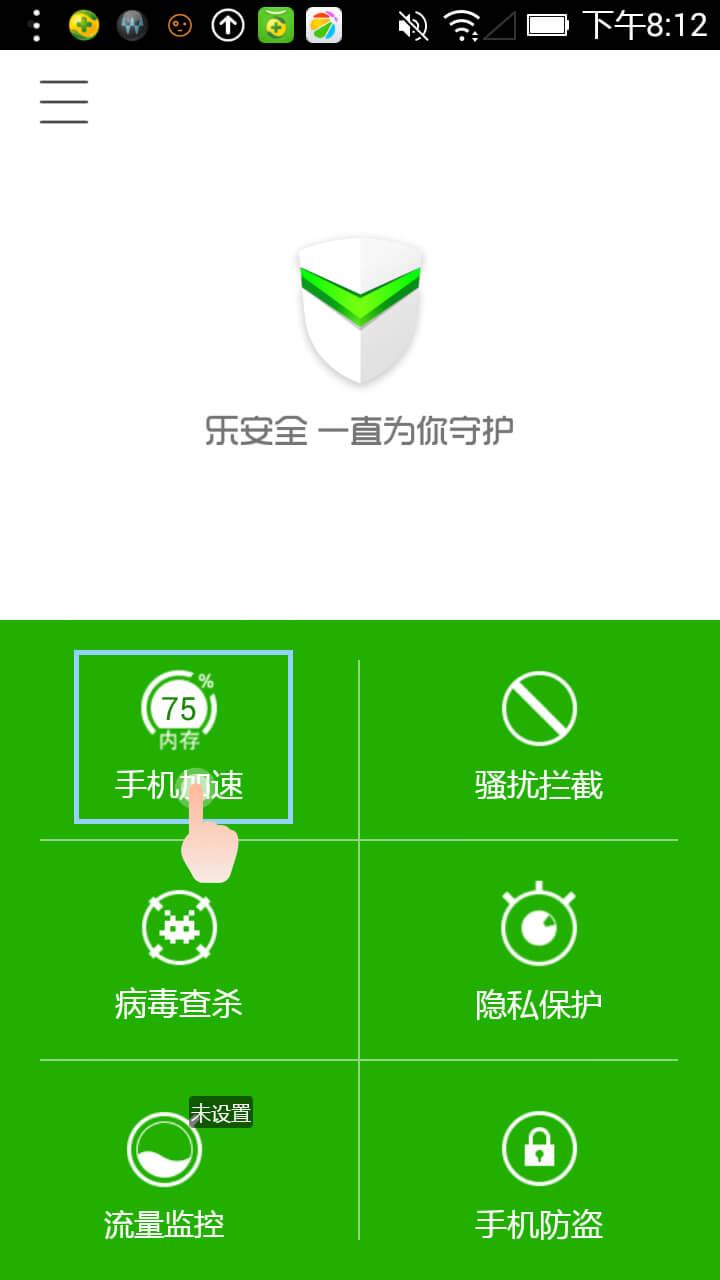720x1280 pixels.
Task: Open the hamburger drawer menu
Action: [64, 102]
